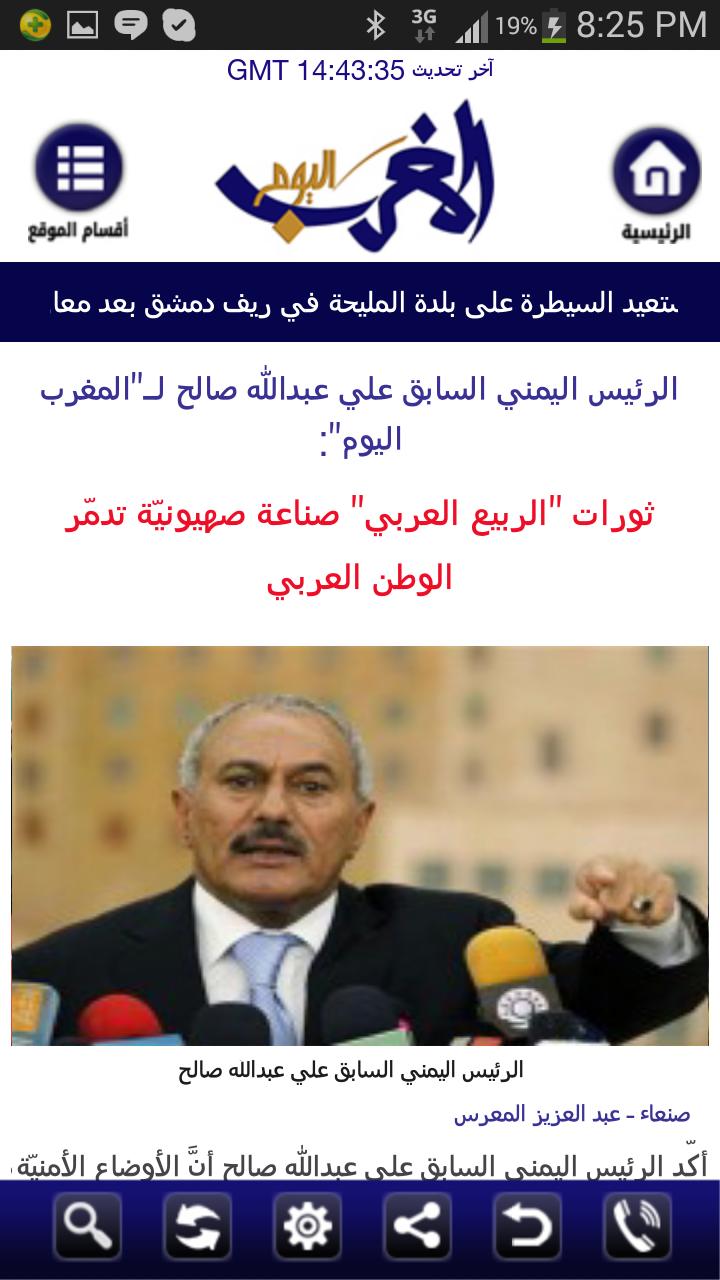Viewport: 720px width, 1280px height.
Task: Open the settings gear
Action: pyautogui.click(x=307, y=1226)
